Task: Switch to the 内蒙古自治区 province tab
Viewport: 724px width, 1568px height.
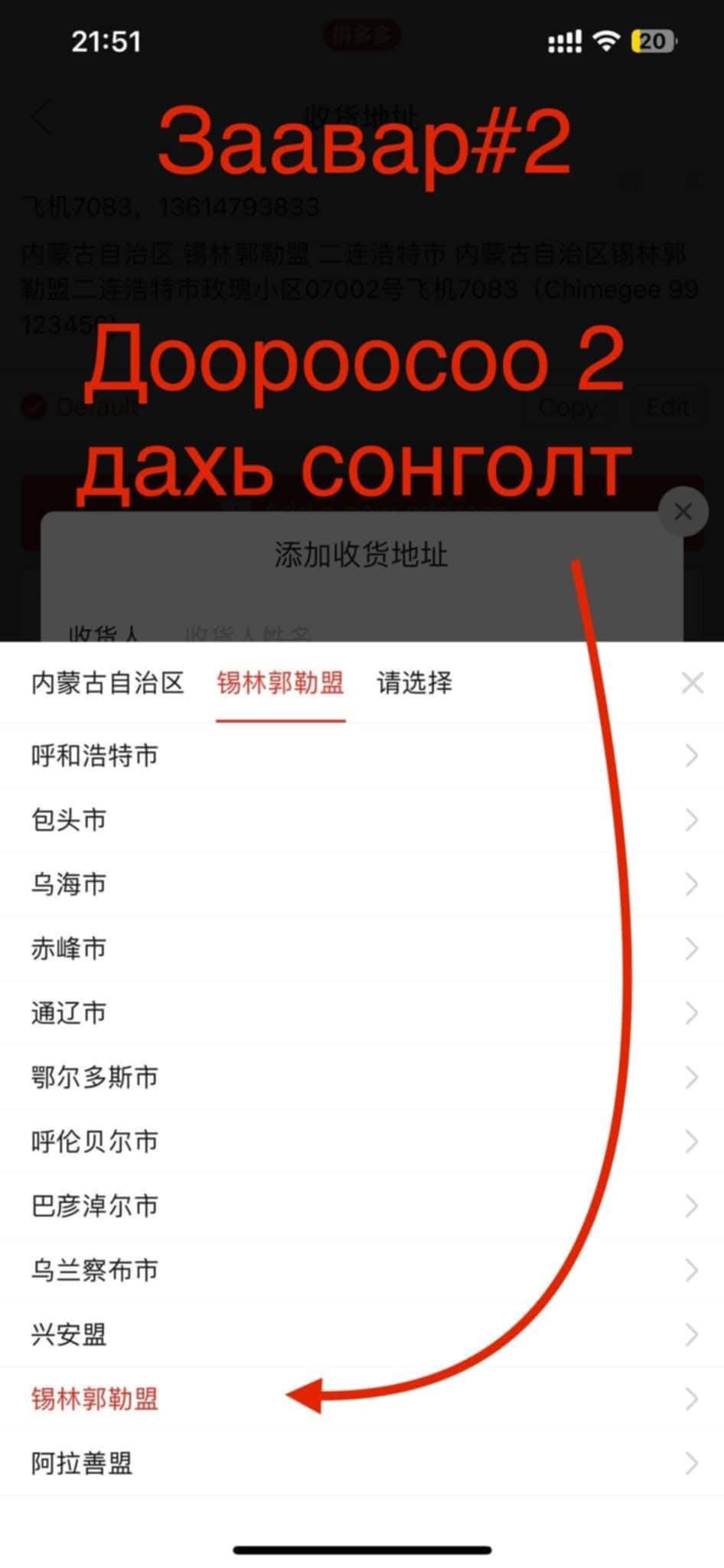Action: point(108,682)
